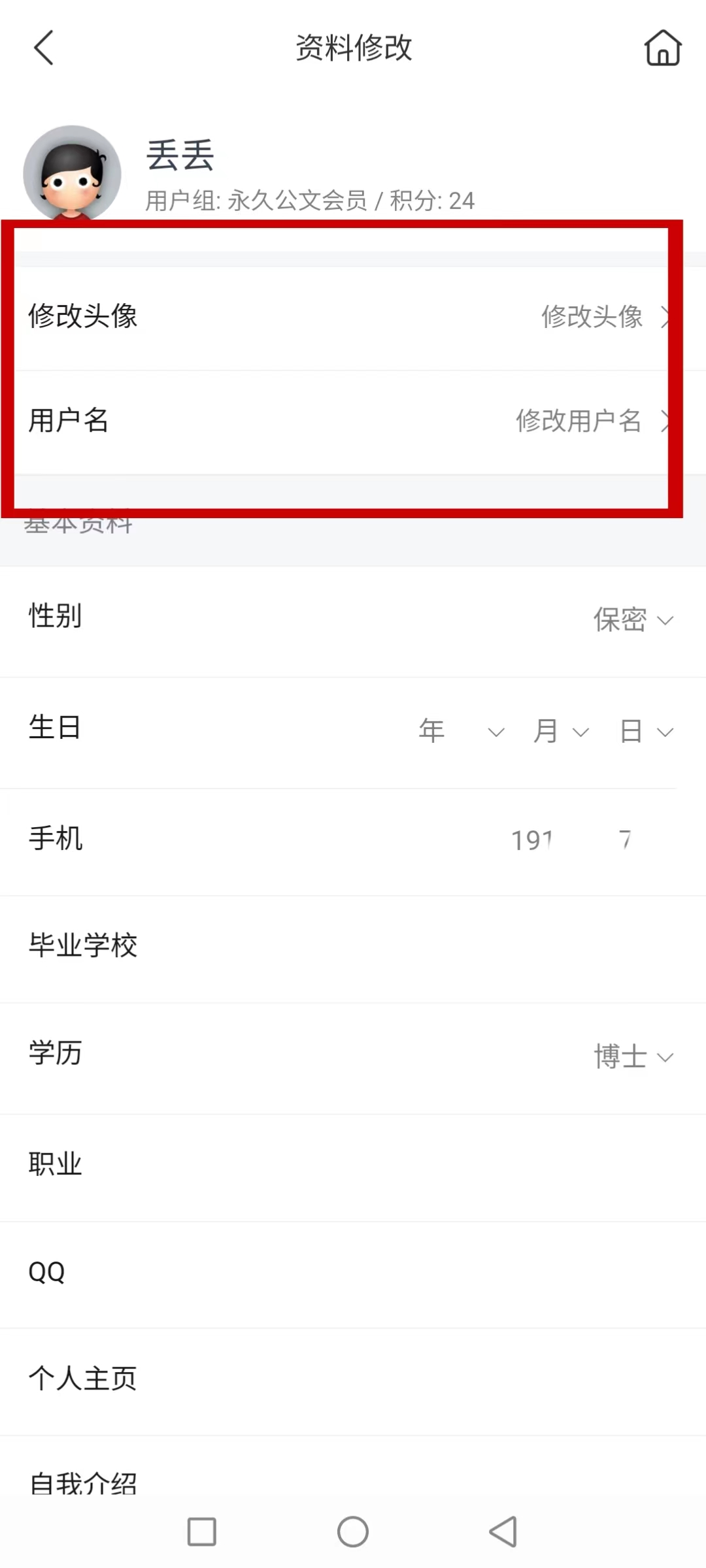Viewport: 706px width, 1568px height.
Task: Tap the system back triangle button
Action: tap(503, 1531)
